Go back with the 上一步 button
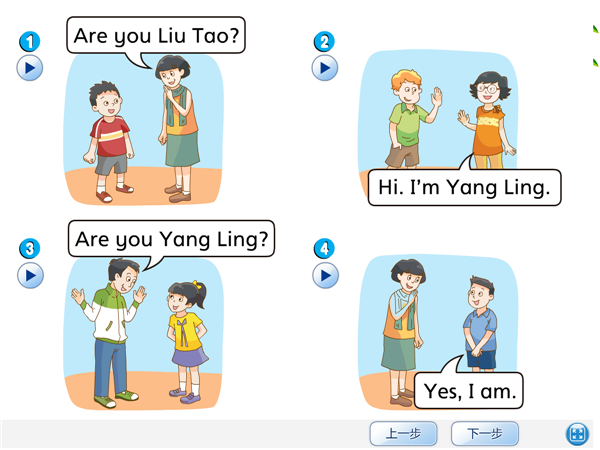 pos(403,433)
